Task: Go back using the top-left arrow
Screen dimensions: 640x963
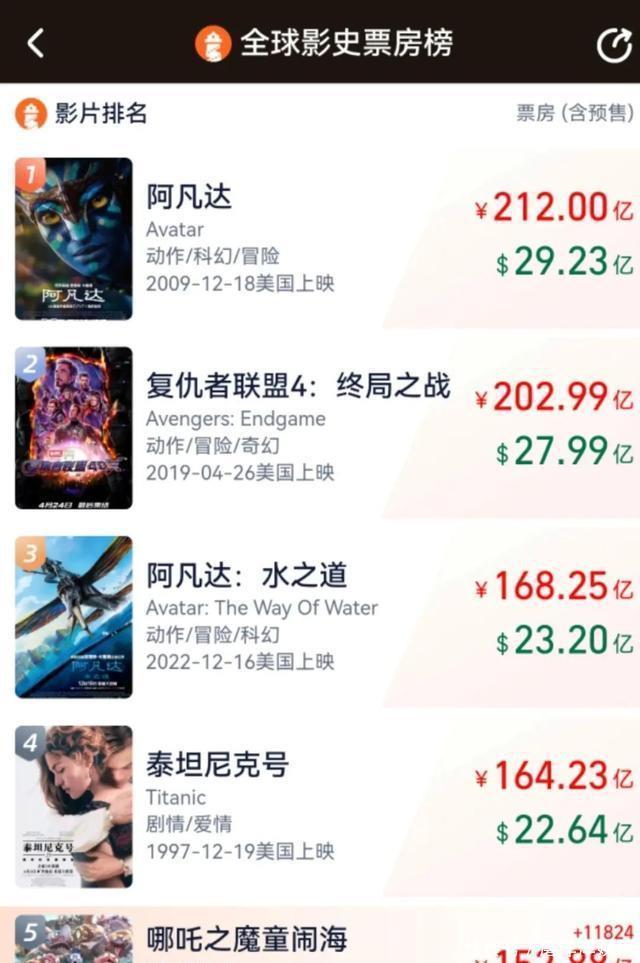Action: (x=36, y=42)
